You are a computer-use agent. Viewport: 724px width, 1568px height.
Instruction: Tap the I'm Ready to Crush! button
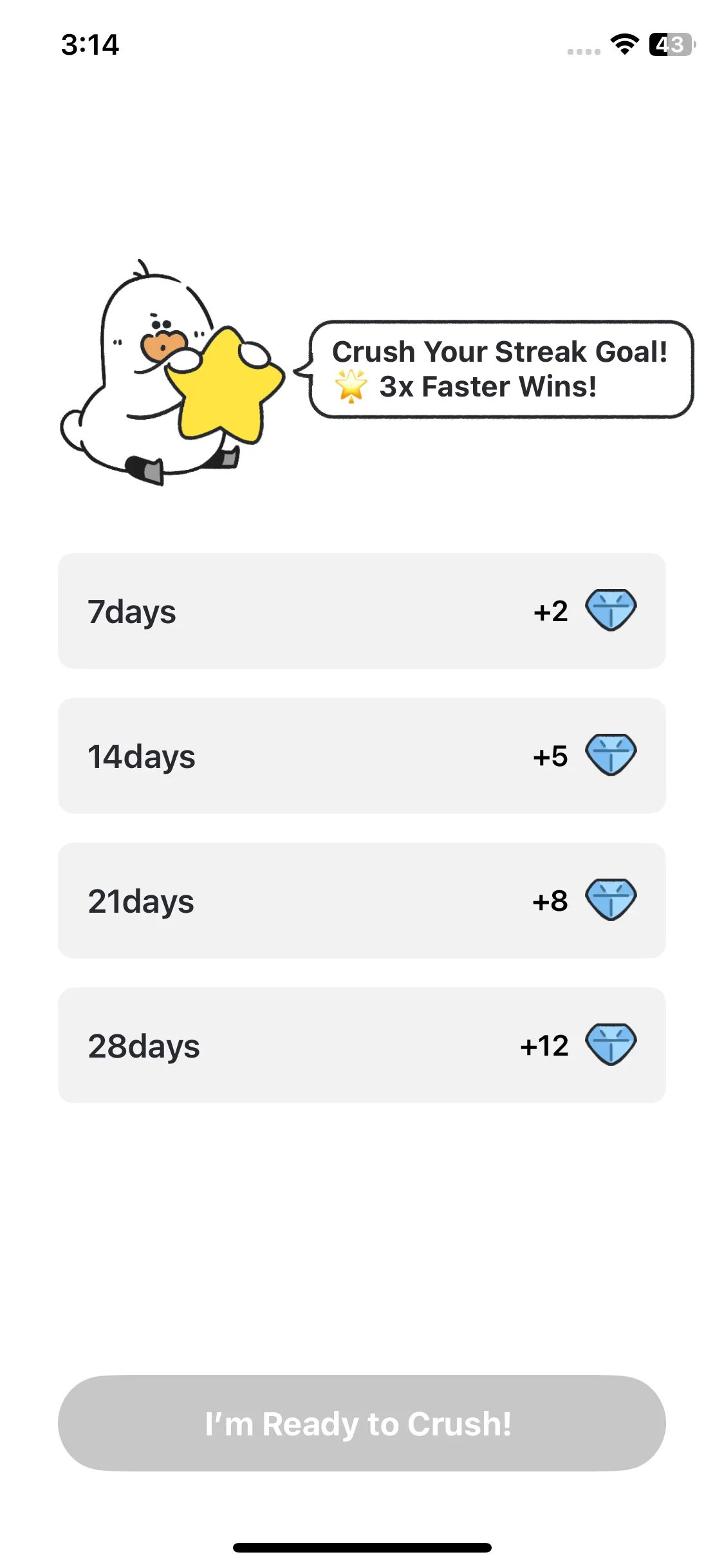(362, 1423)
